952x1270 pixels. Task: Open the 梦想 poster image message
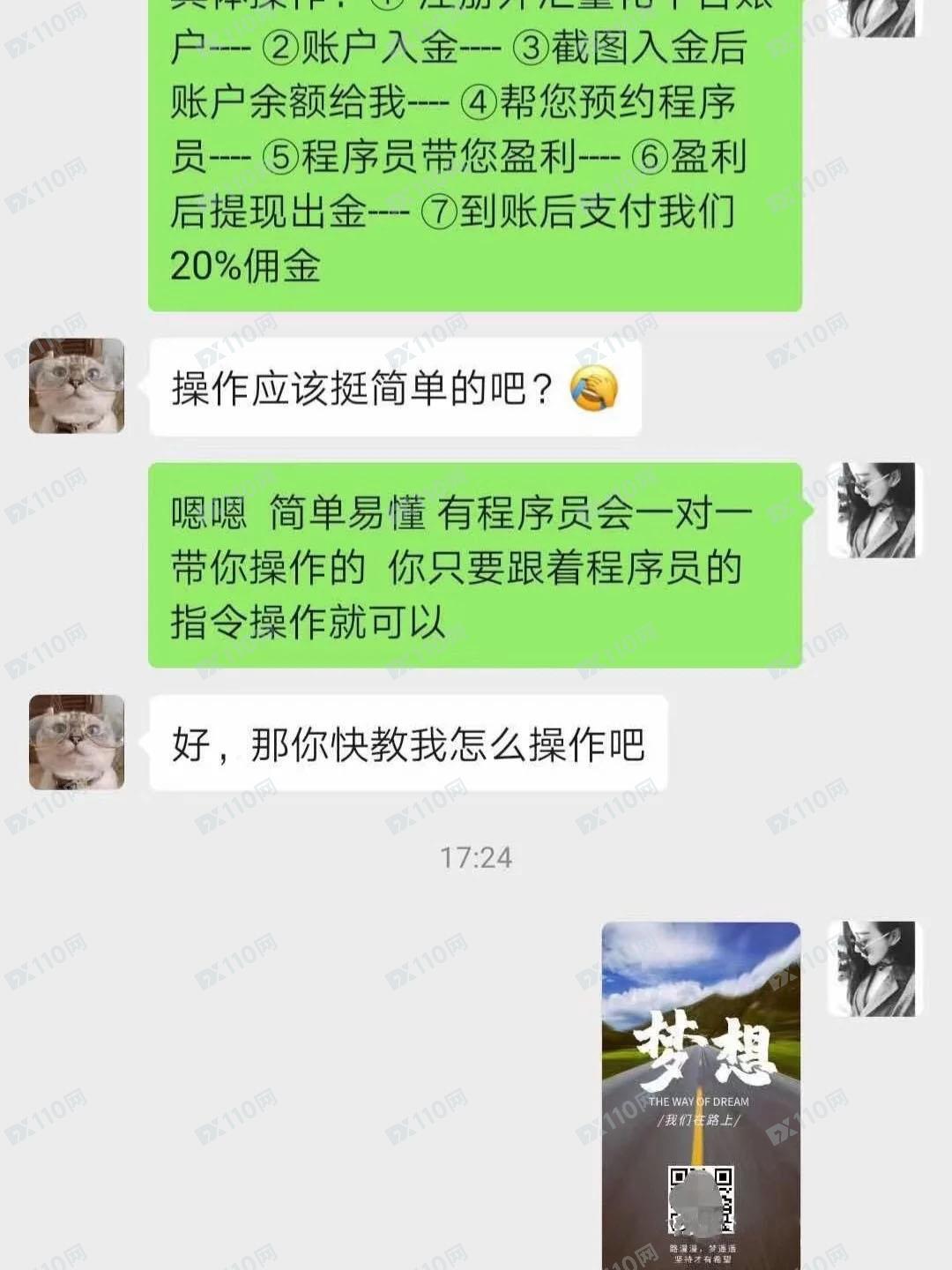pos(701,1094)
